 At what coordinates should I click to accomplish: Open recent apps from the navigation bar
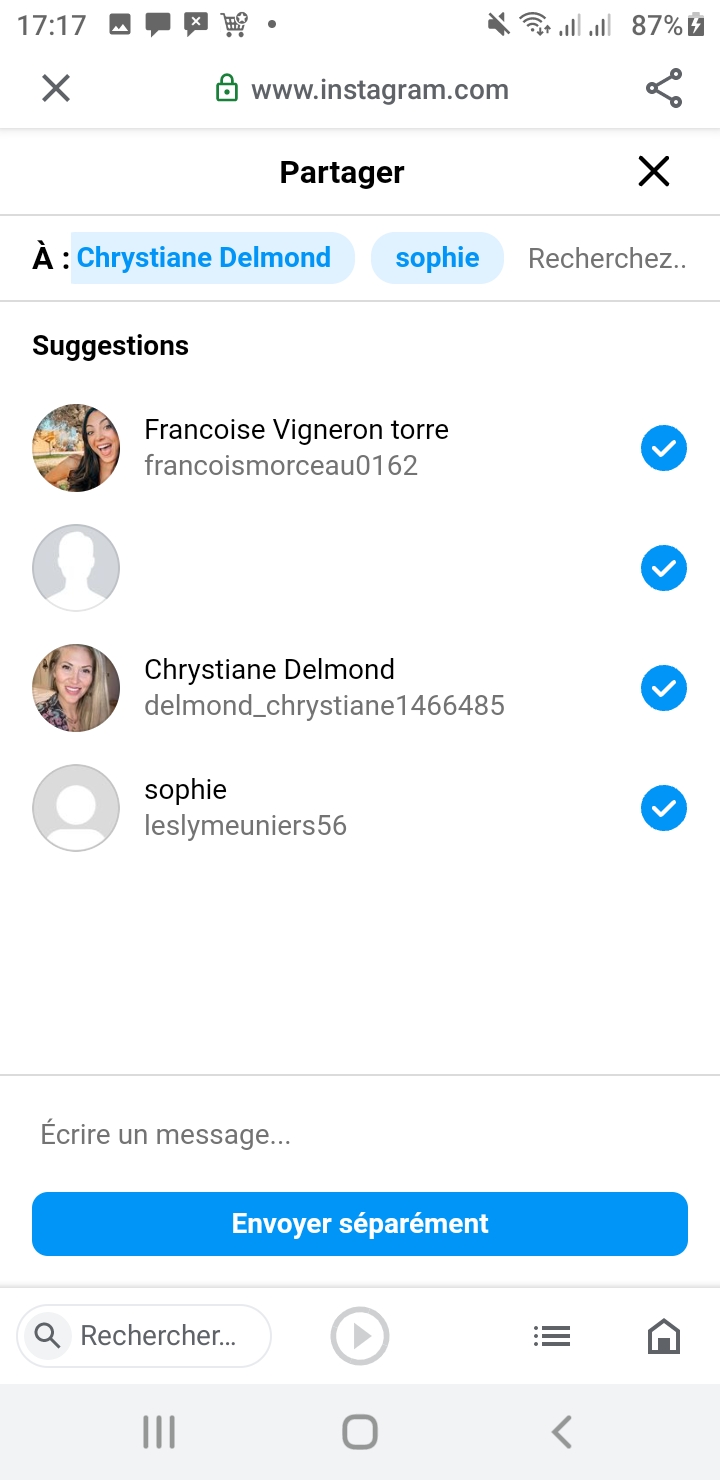159,1432
